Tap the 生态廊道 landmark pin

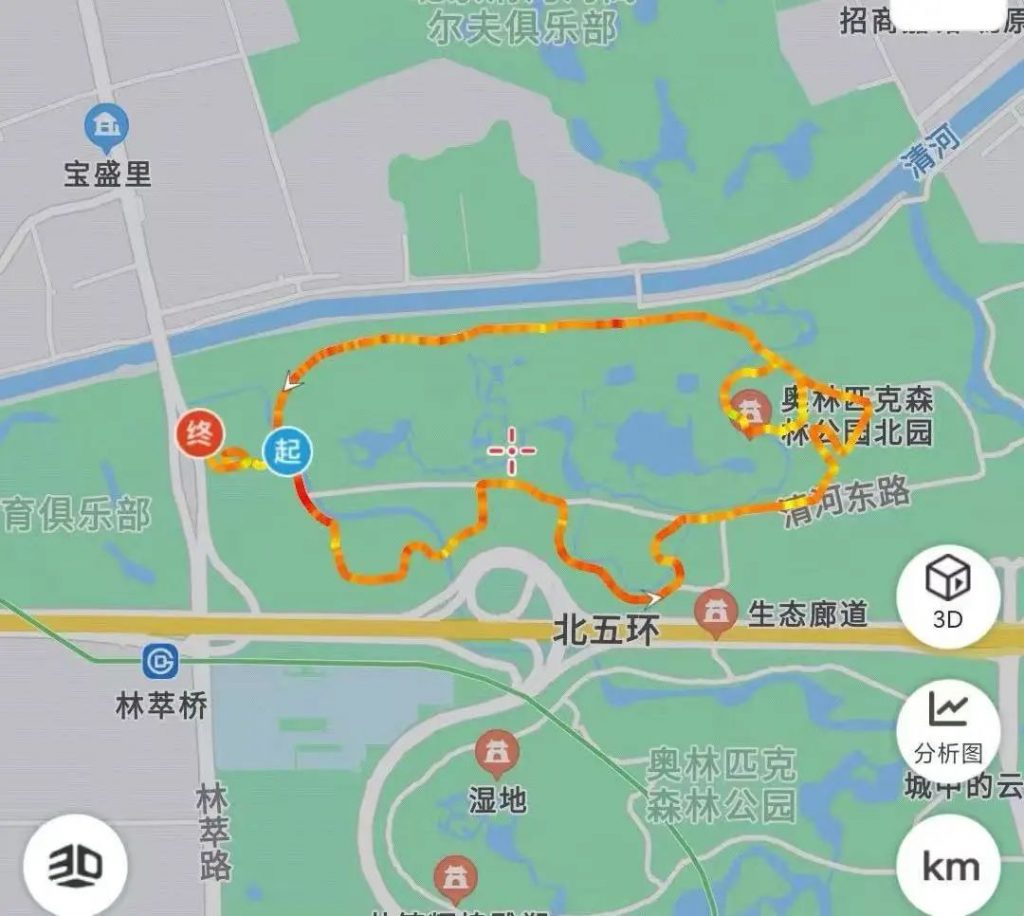tap(716, 613)
